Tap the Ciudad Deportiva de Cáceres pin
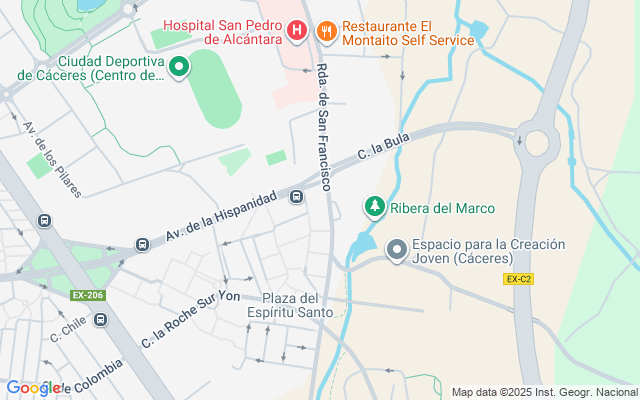This screenshot has width=640, height=400. coord(179,67)
